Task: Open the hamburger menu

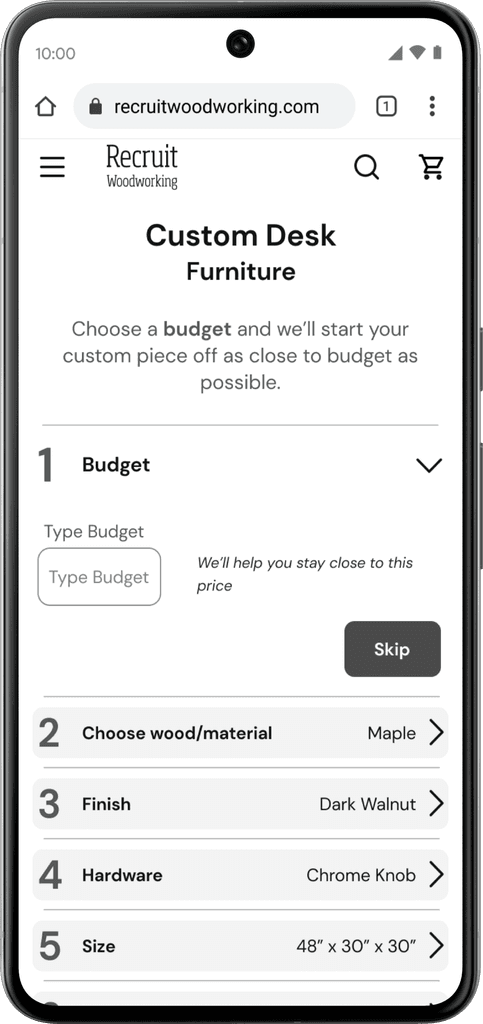Action: click(x=52, y=167)
